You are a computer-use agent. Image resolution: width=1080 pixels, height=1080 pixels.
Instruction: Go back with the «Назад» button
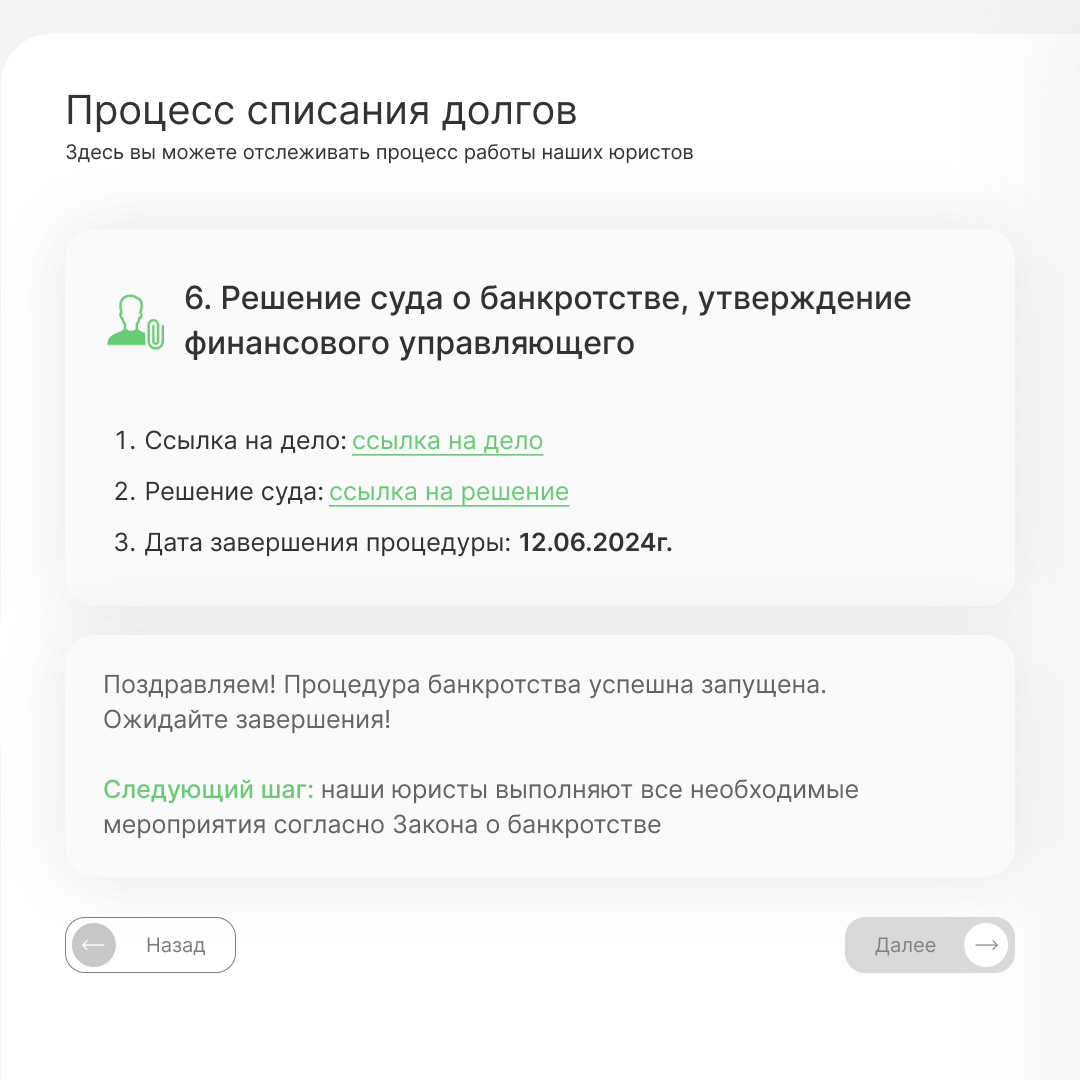(150, 945)
